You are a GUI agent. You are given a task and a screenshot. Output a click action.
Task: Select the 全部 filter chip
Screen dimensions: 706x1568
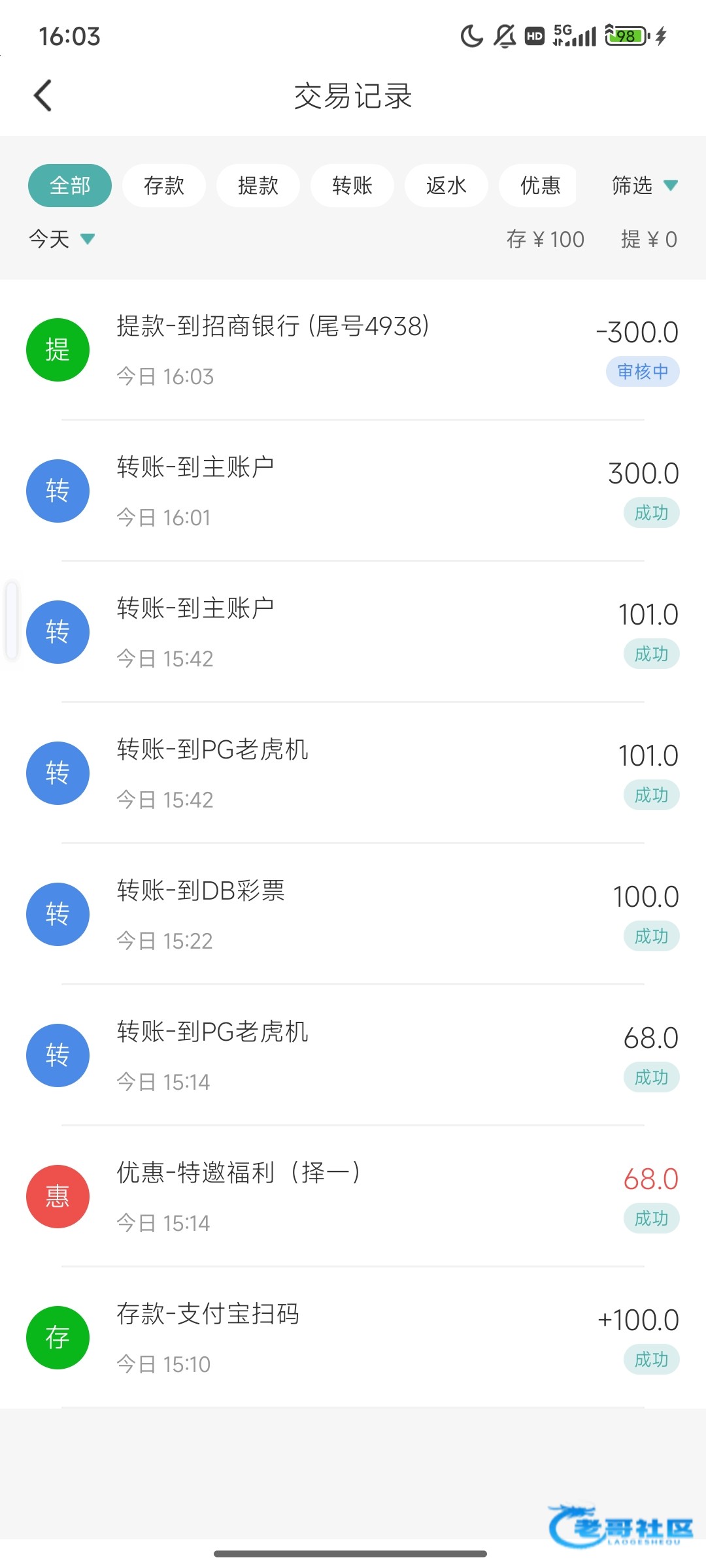(x=70, y=186)
